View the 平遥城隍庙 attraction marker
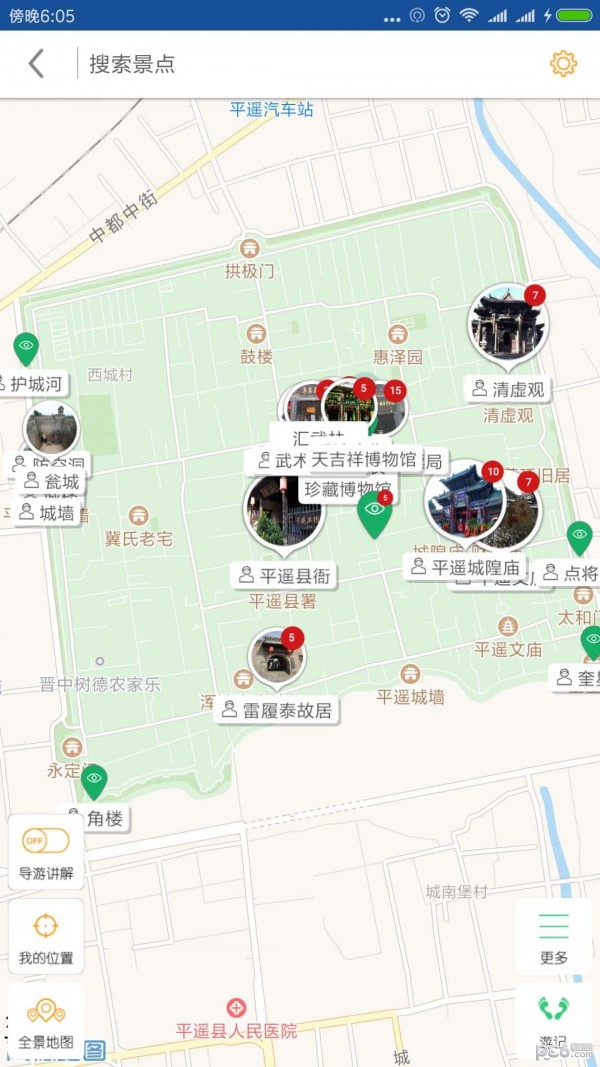 [463, 503]
